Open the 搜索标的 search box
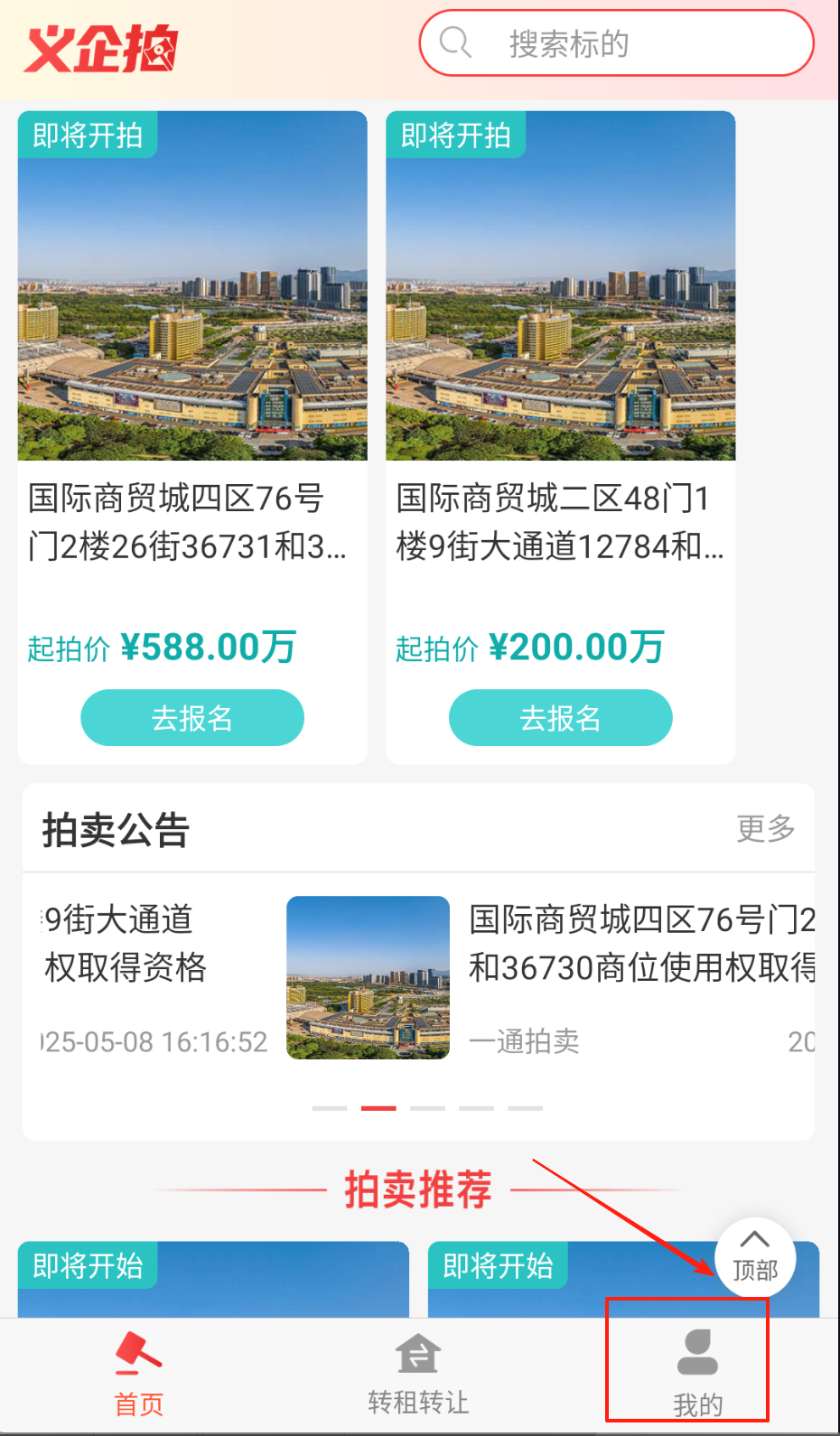Image resolution: width=840 pixels, height=1436 pixels. 616,43
